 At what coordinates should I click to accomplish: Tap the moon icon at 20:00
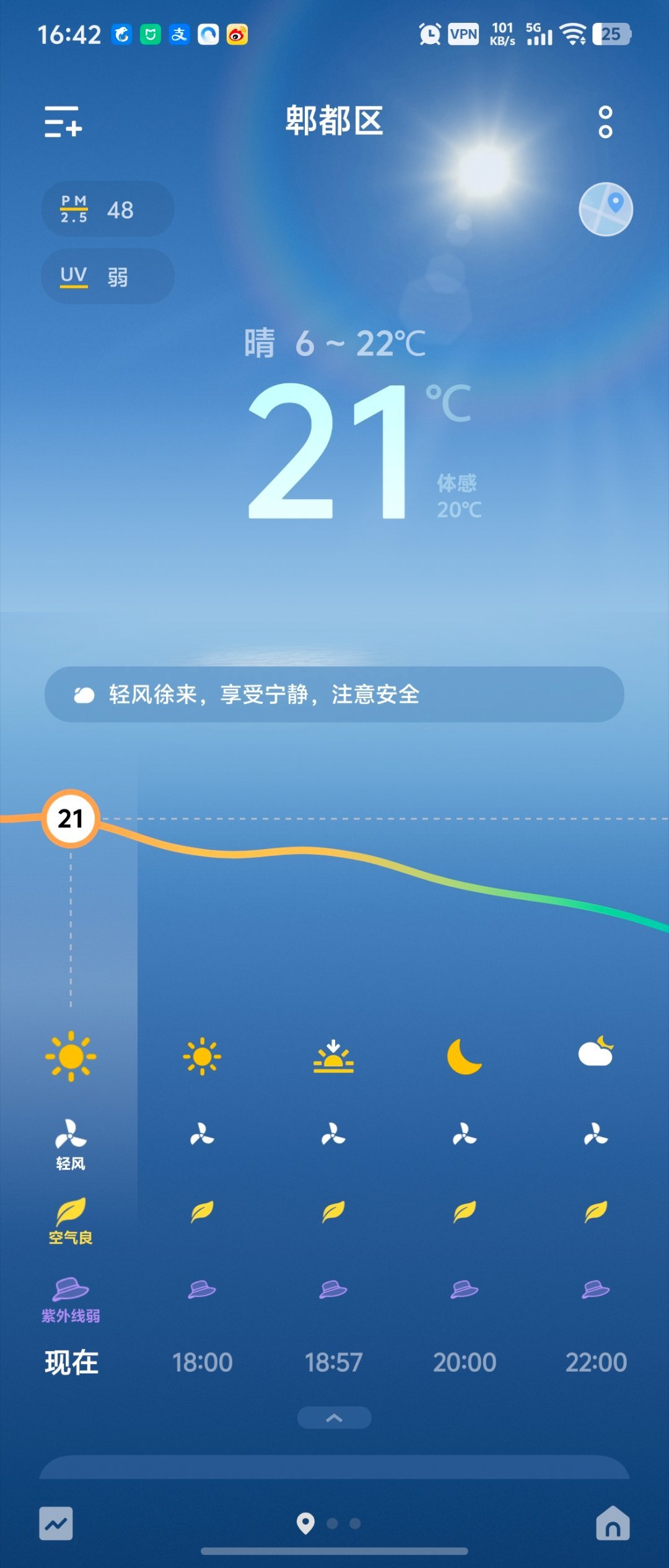point(465,1056)
